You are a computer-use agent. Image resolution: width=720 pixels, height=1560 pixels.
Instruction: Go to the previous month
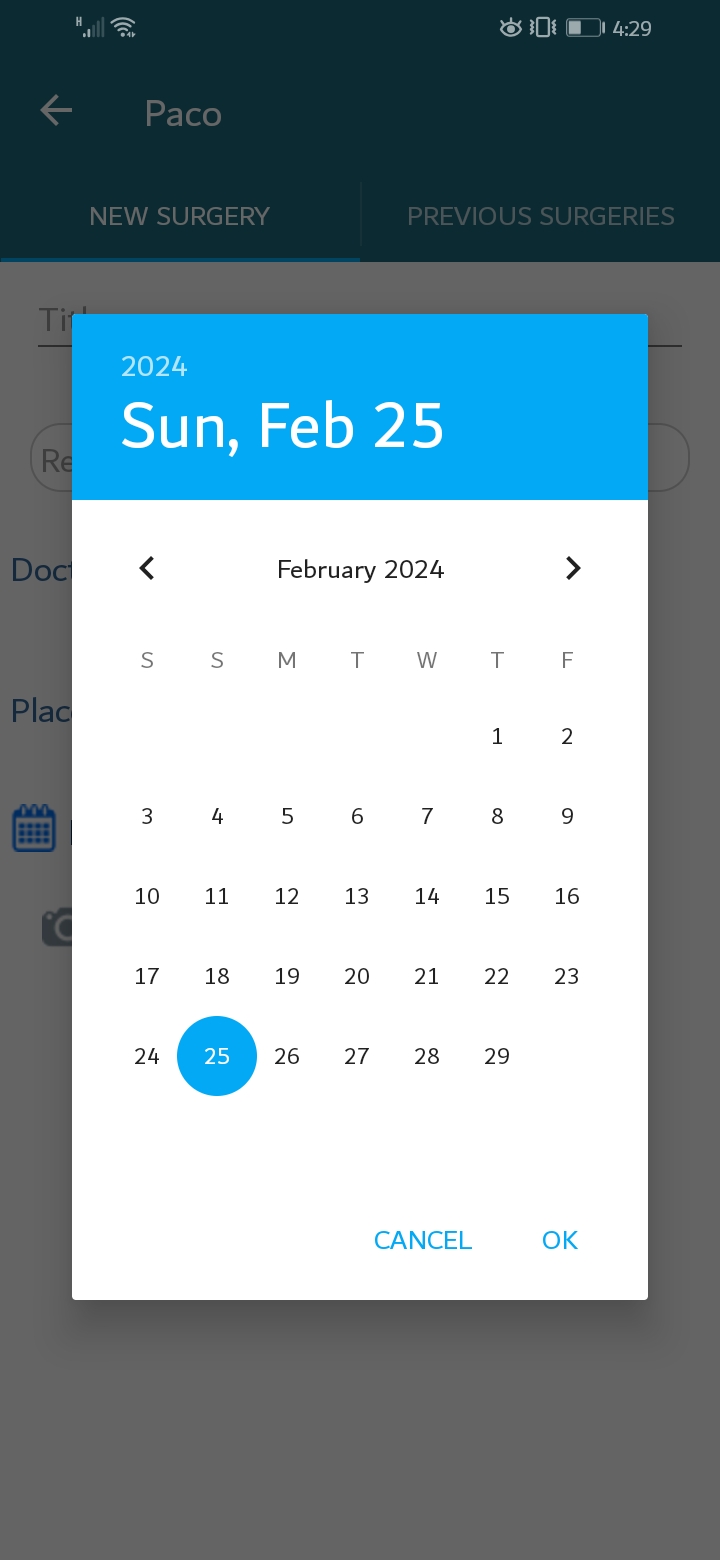point(147,569)
